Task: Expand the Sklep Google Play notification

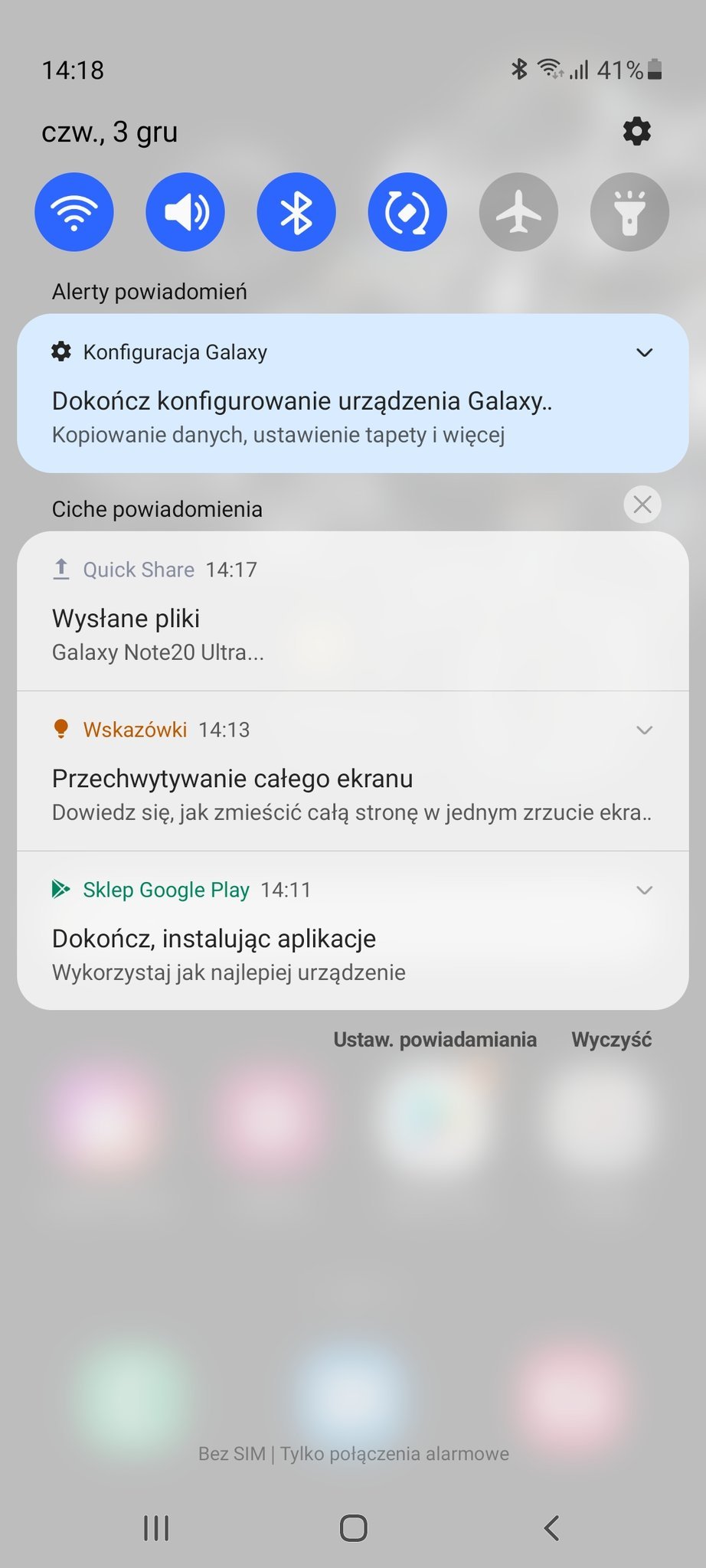Action: pyautogui.click(x=645, y=890)
